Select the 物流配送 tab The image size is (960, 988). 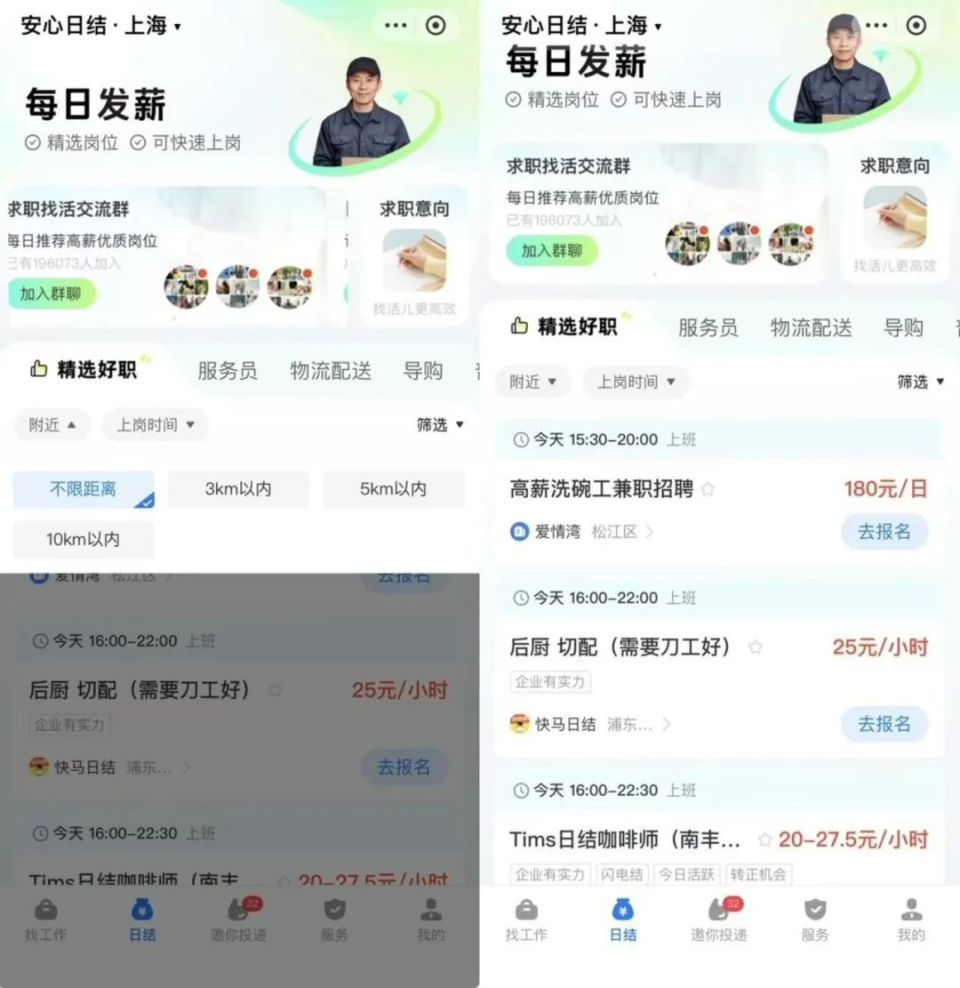click(810, 327)
